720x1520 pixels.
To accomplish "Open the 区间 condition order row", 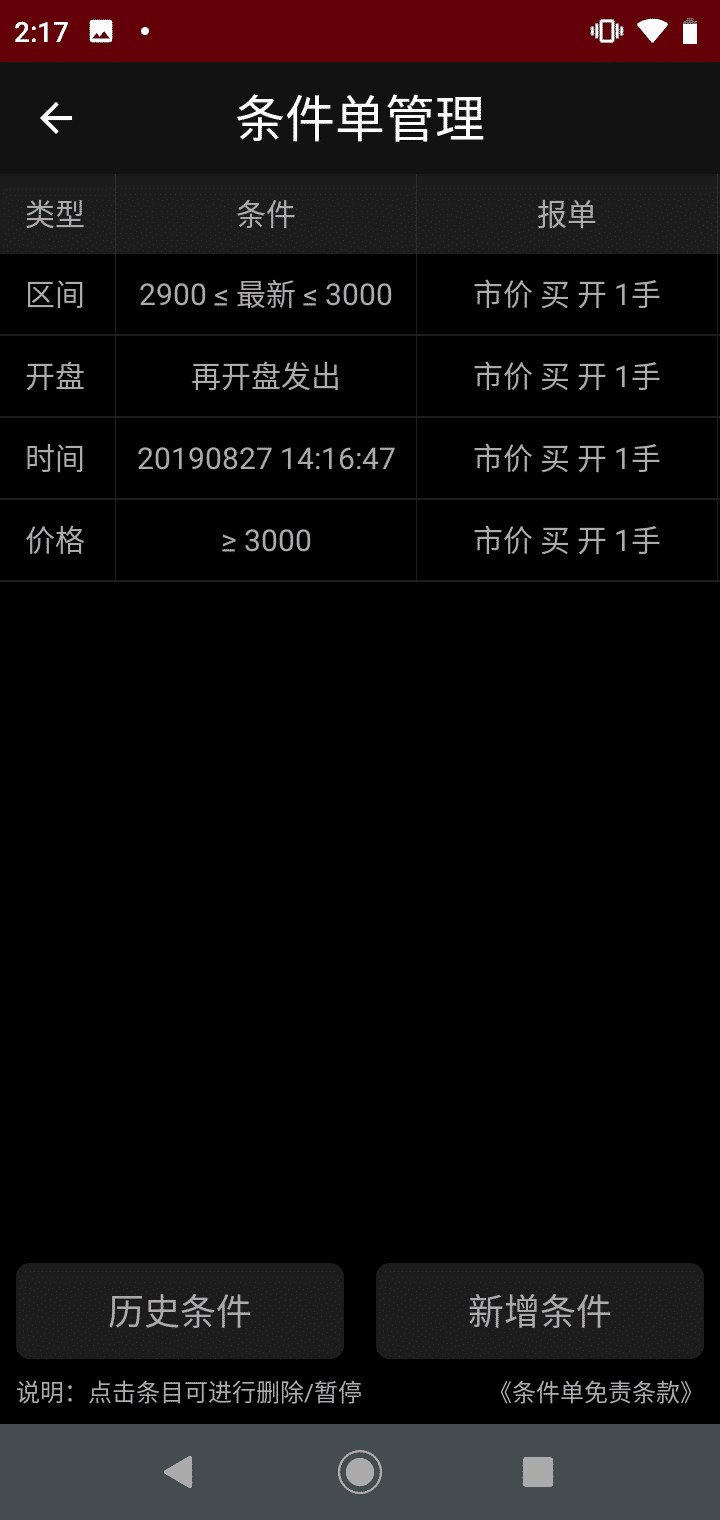I will click(x=360, y=295).
